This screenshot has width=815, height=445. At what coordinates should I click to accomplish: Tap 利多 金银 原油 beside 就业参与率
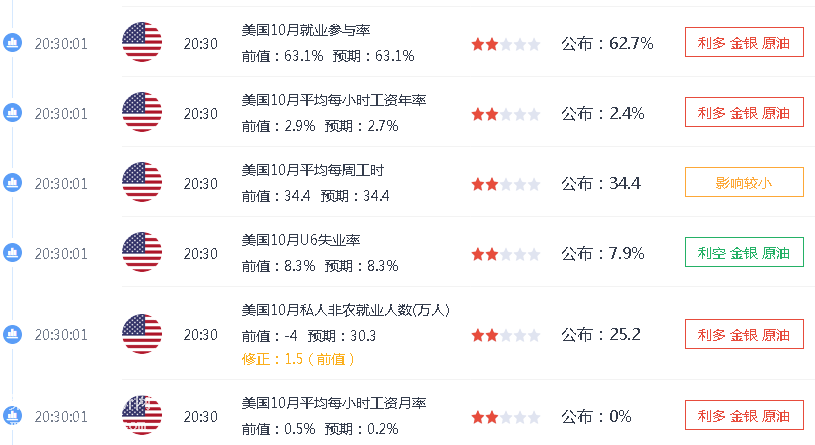[x=744, y=43]
